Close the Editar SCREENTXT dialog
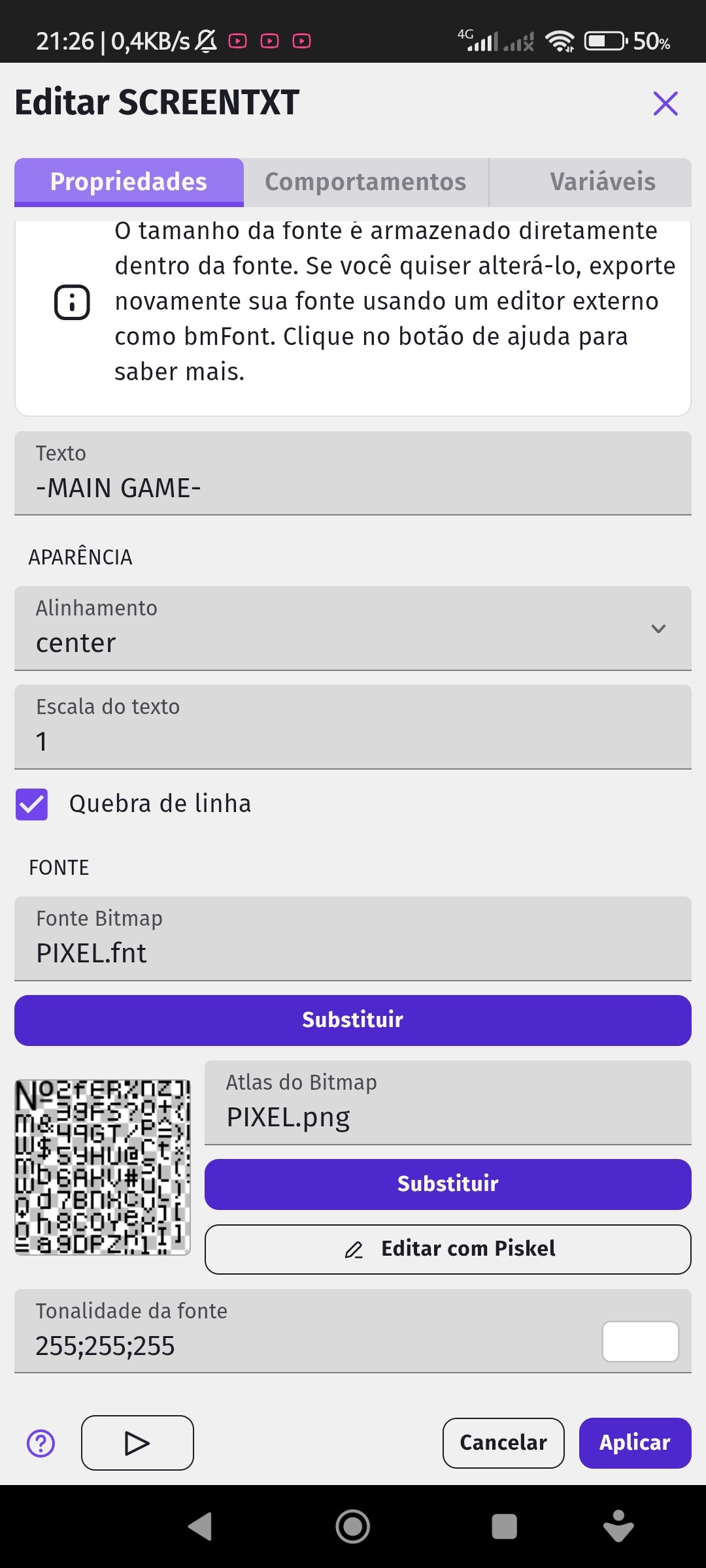Screen dimensions: 706x1568 pos(665,103)
